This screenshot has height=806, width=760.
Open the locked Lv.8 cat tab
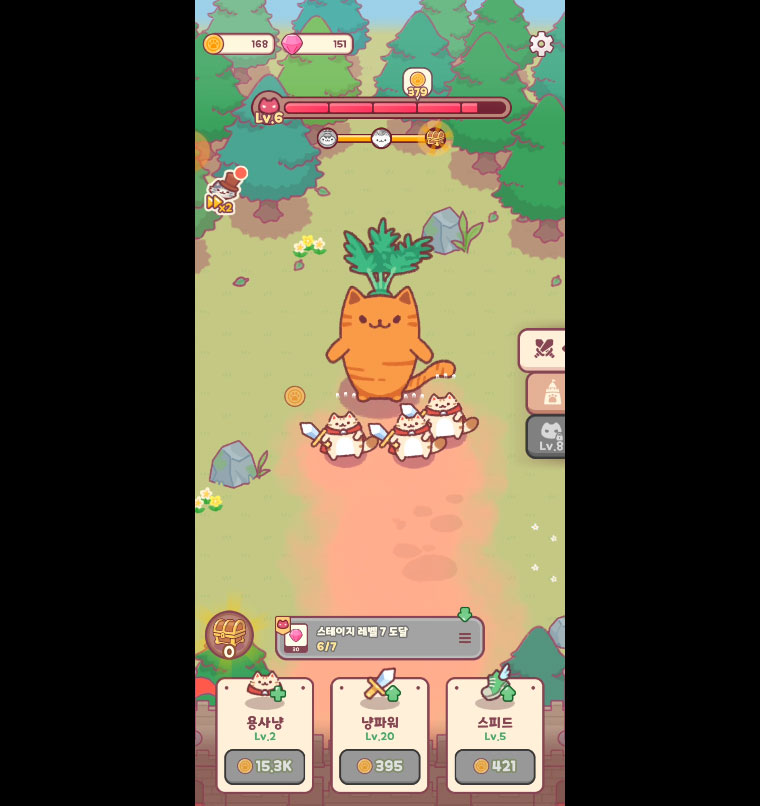click(548, 436)
